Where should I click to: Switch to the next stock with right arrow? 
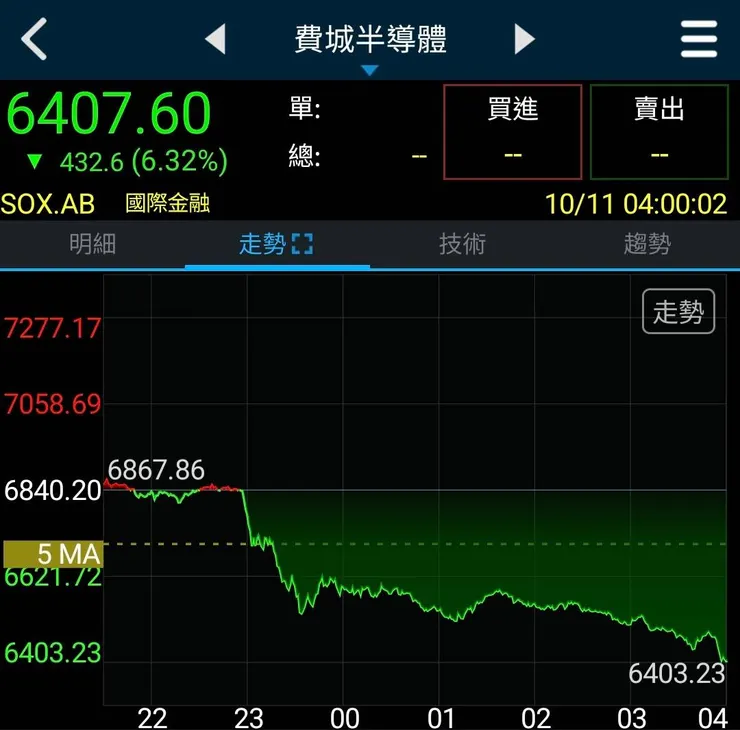[x=524, y=39]
